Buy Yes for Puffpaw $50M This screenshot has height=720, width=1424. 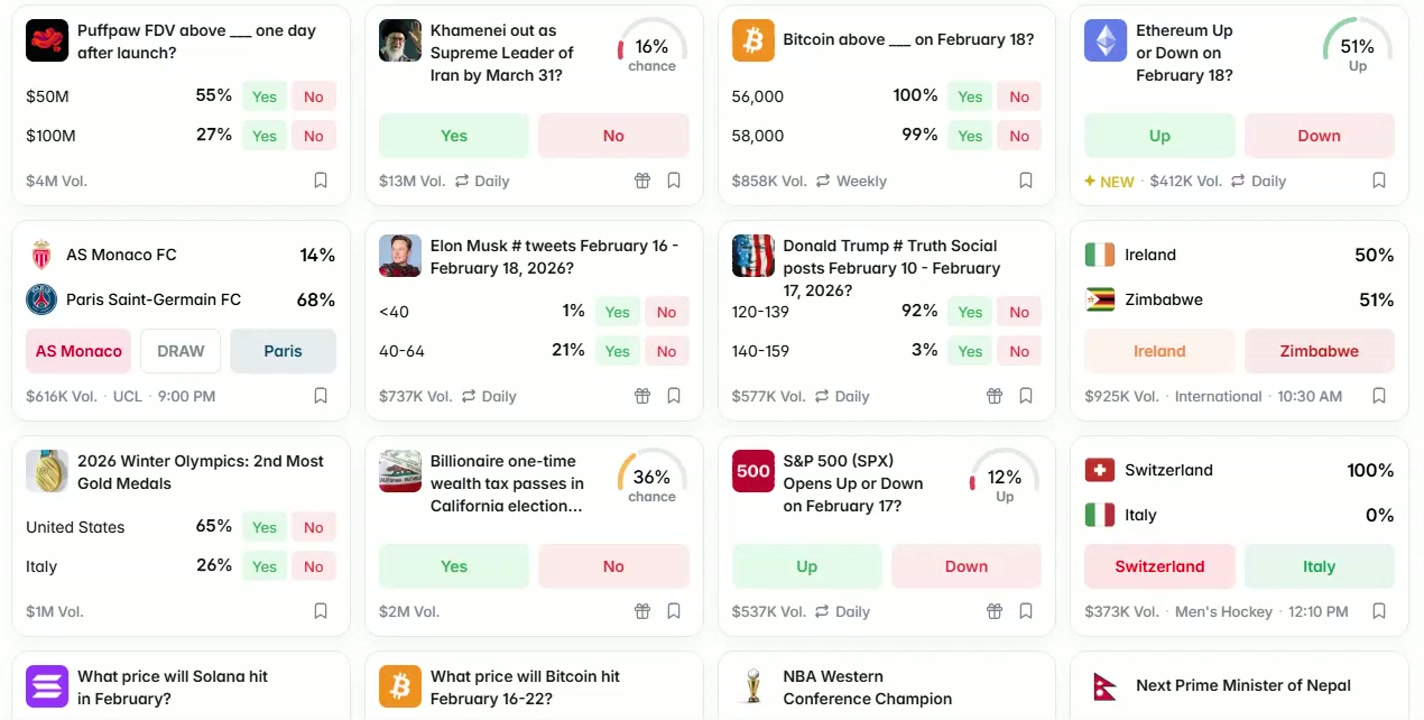(x=264, y=97)
